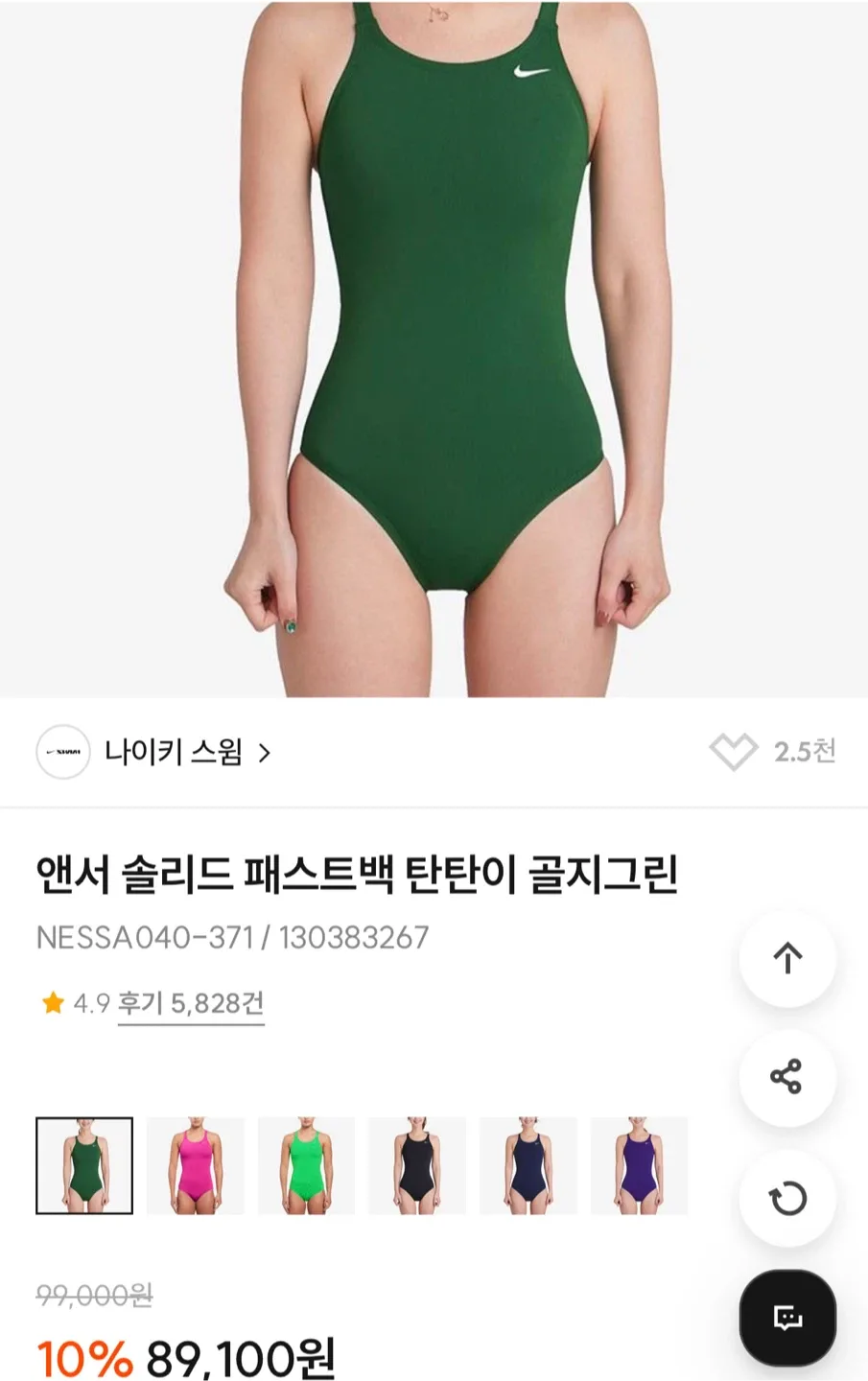Expand the 나이키 스윔 brand page chevron
The image size is (868, 1381).
[x=263, y=754]
